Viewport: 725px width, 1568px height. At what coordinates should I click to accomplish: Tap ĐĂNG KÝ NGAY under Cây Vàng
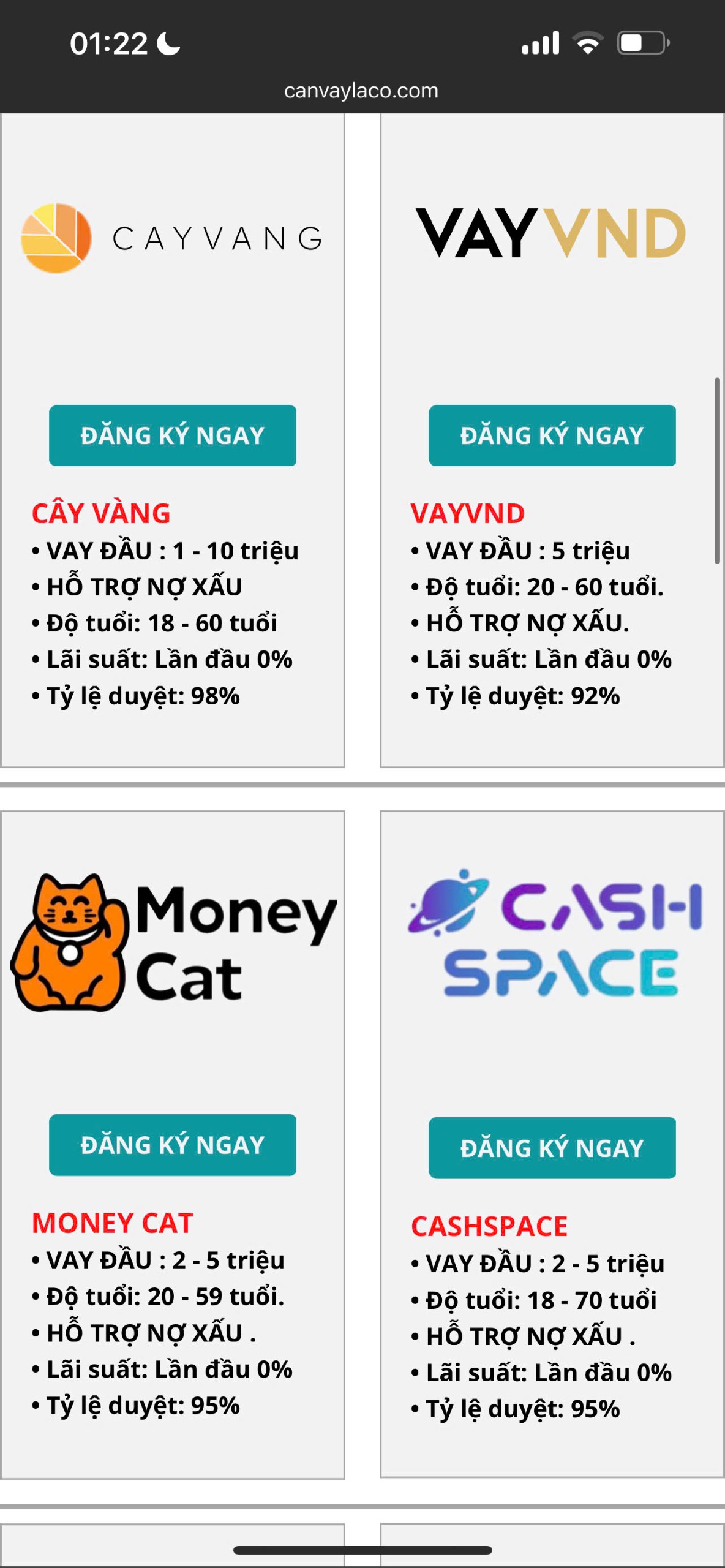[173, 435]
